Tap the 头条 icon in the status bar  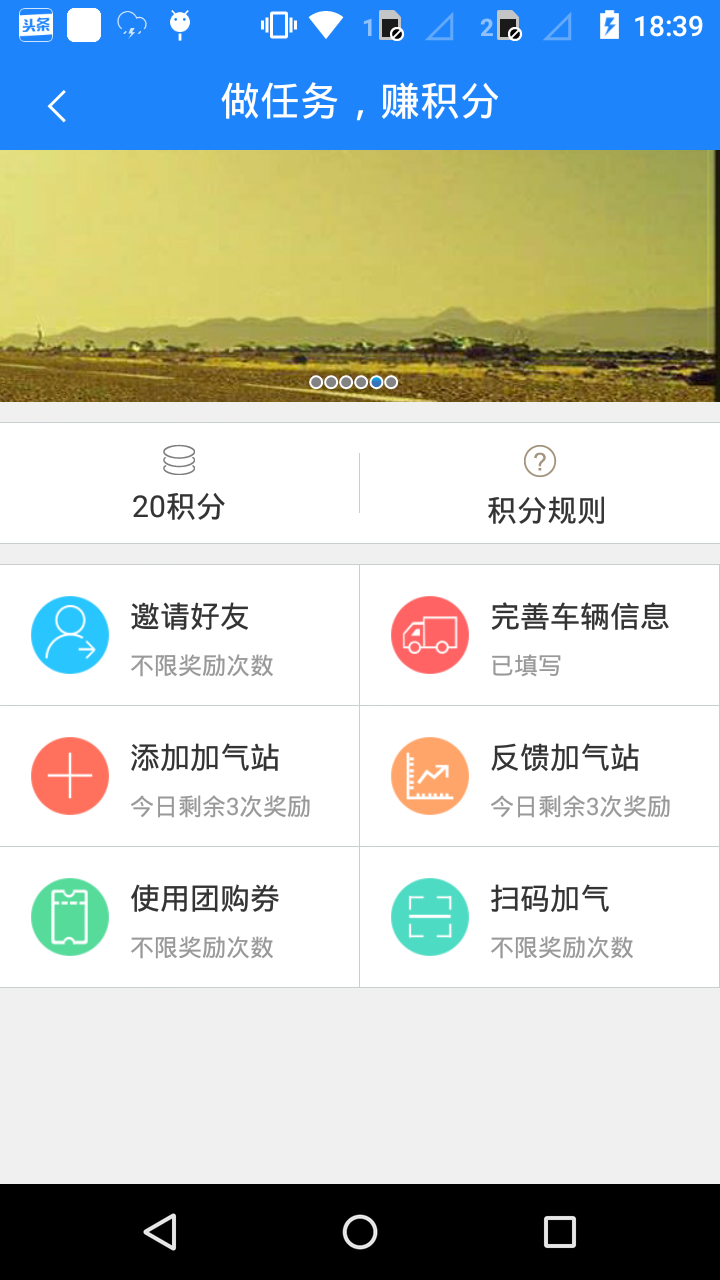tap(34, 25)
